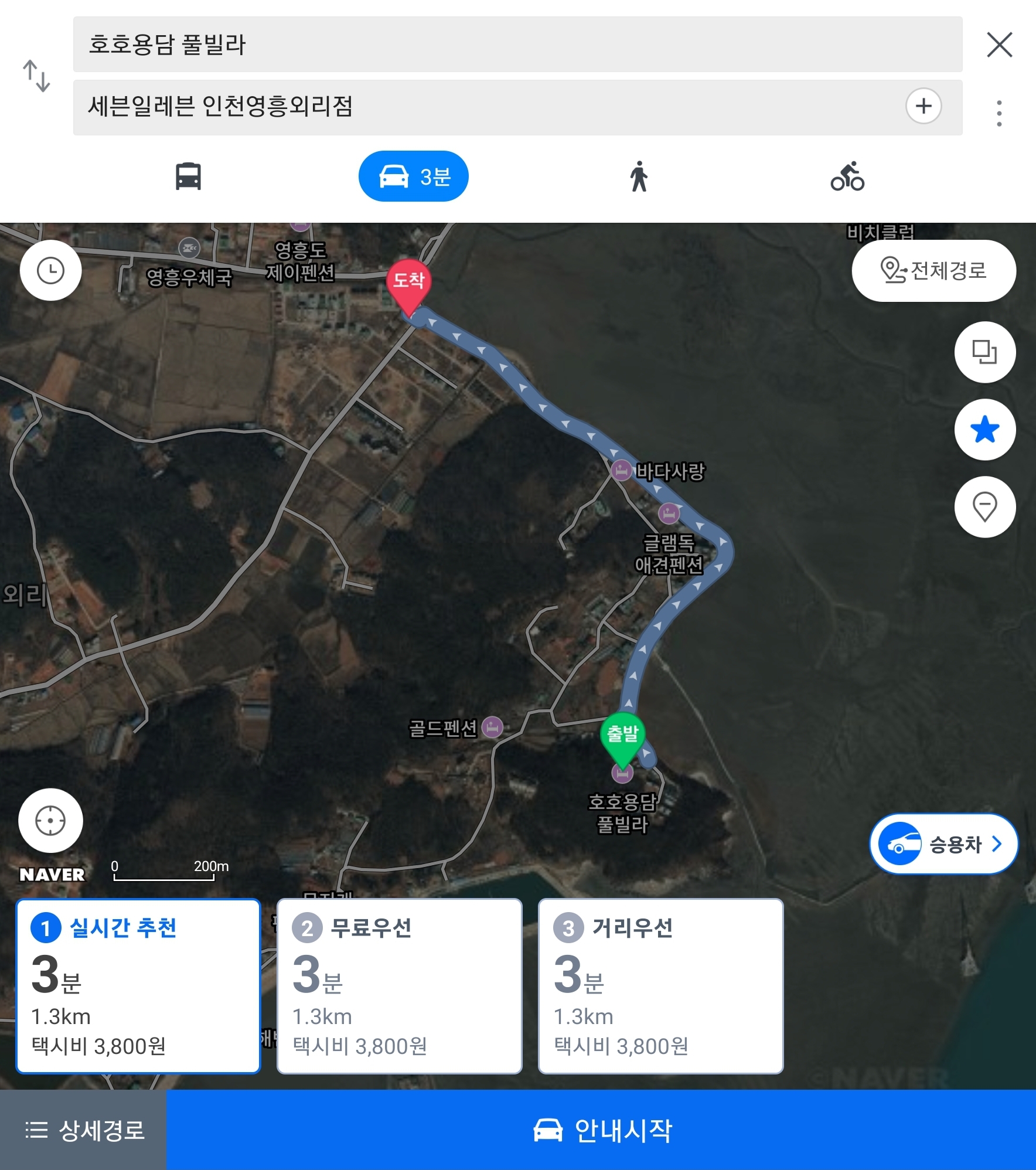The width and height of the screenshot is (1036, 1170).
Task: Switch to walking directions
Action: [x=639, y=176]
